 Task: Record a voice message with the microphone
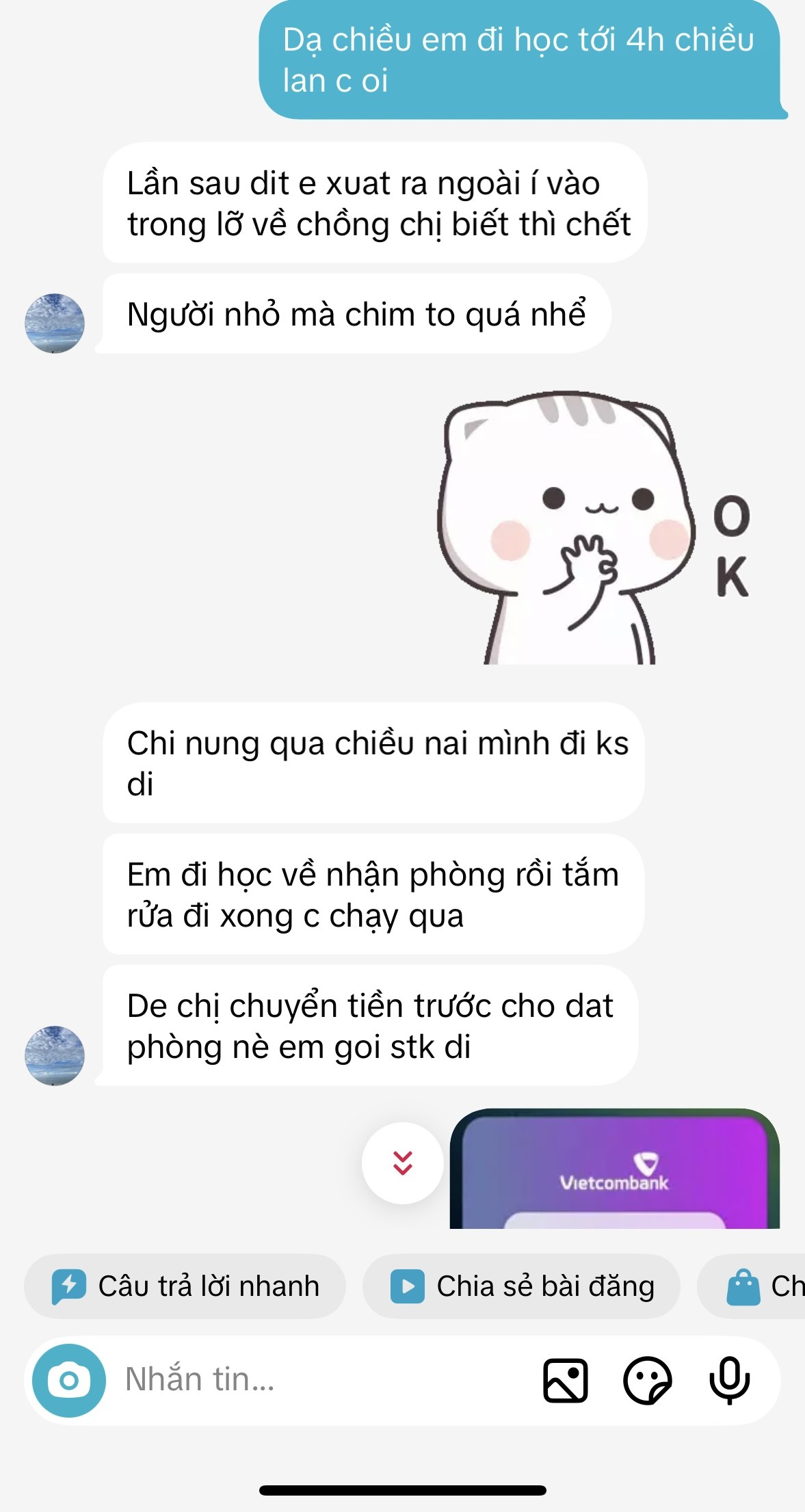click(729, 1380)
